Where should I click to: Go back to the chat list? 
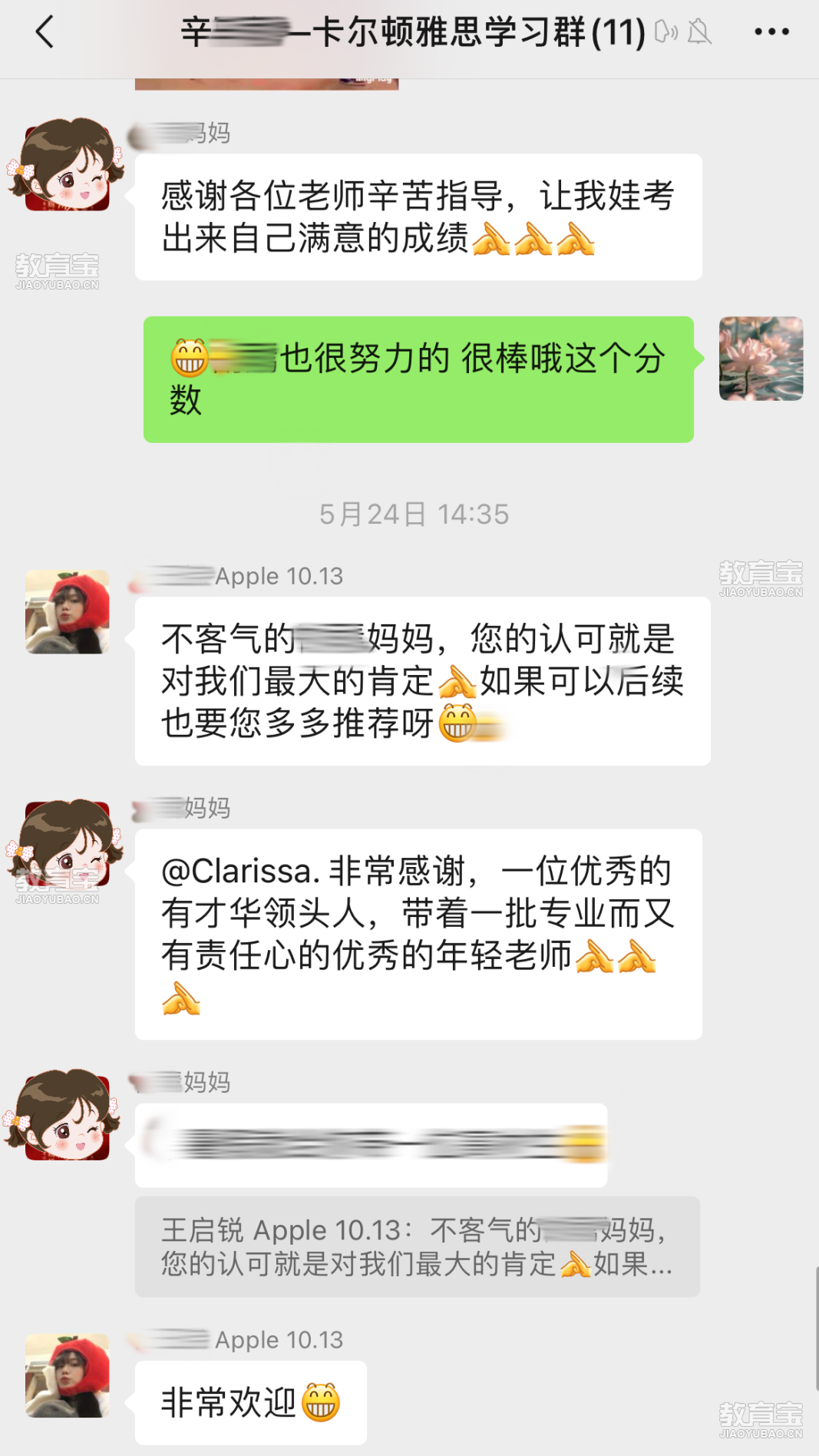(x=45, y=32)
